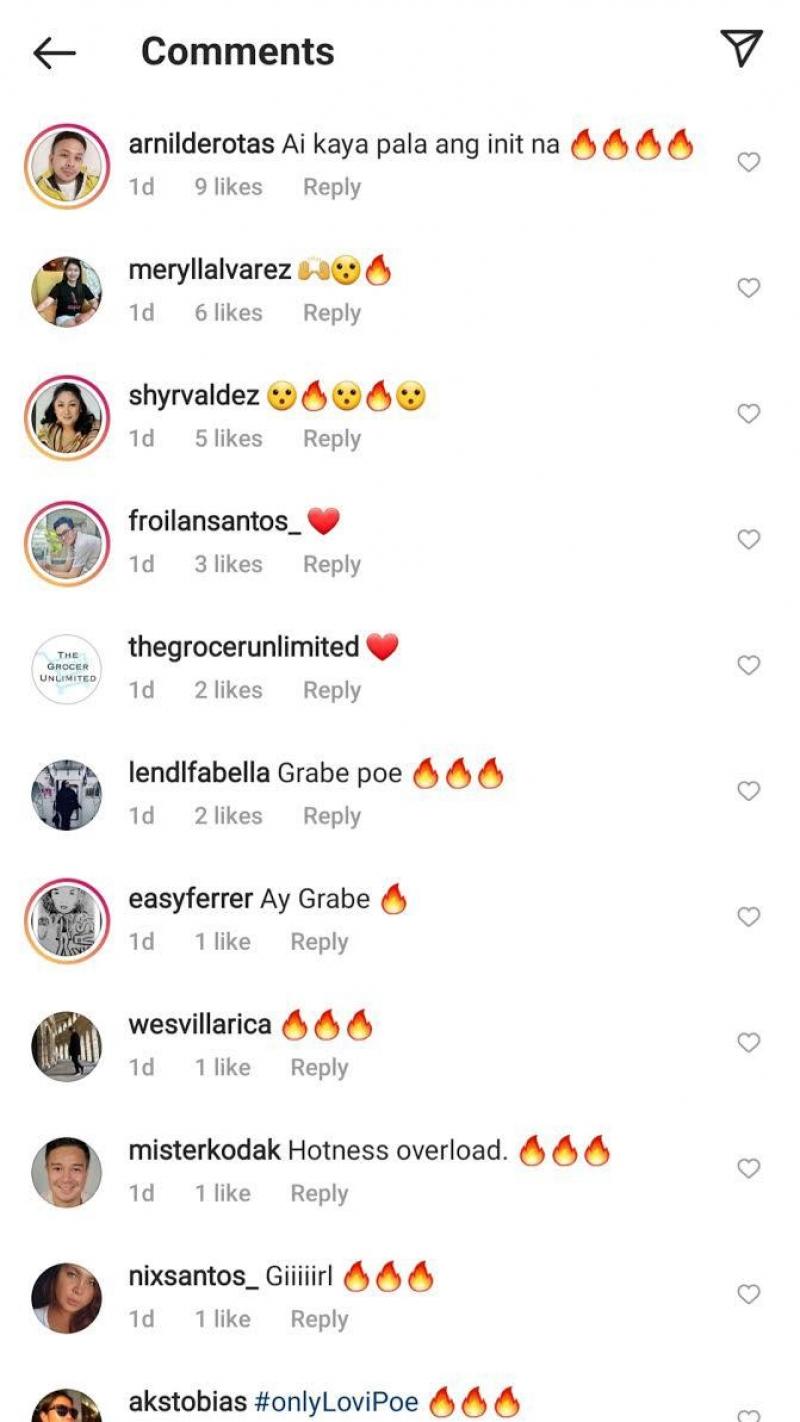This screenshot has height=1422, width=800.
Task: Open the froilansantos_ profile picture
Action: (x=66, y=543)
